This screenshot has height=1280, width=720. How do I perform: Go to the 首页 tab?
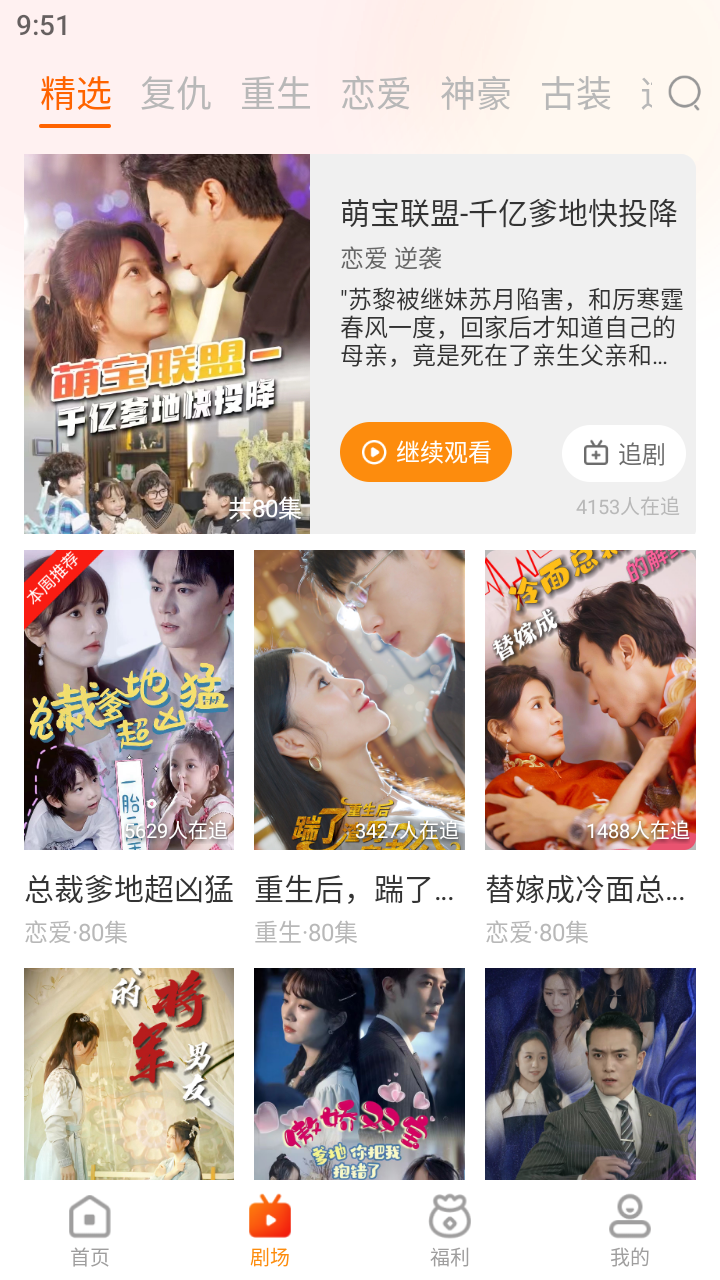(90, 1231)
